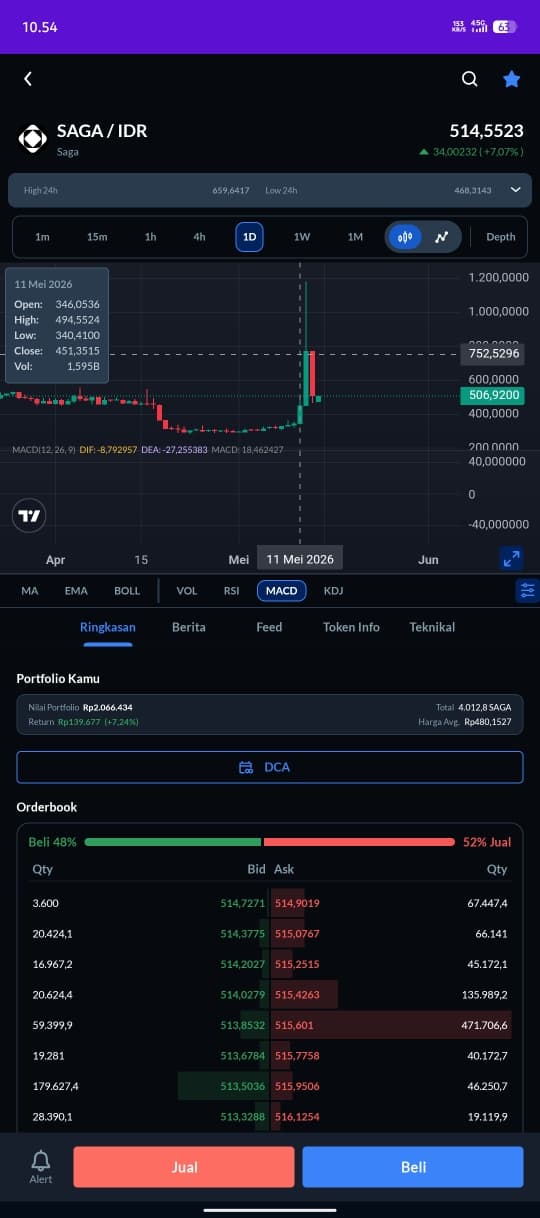Expand the 24h high/low details
Image resolution: width=540 pixels, height=1218 pixels.
[x=516, y=190]
